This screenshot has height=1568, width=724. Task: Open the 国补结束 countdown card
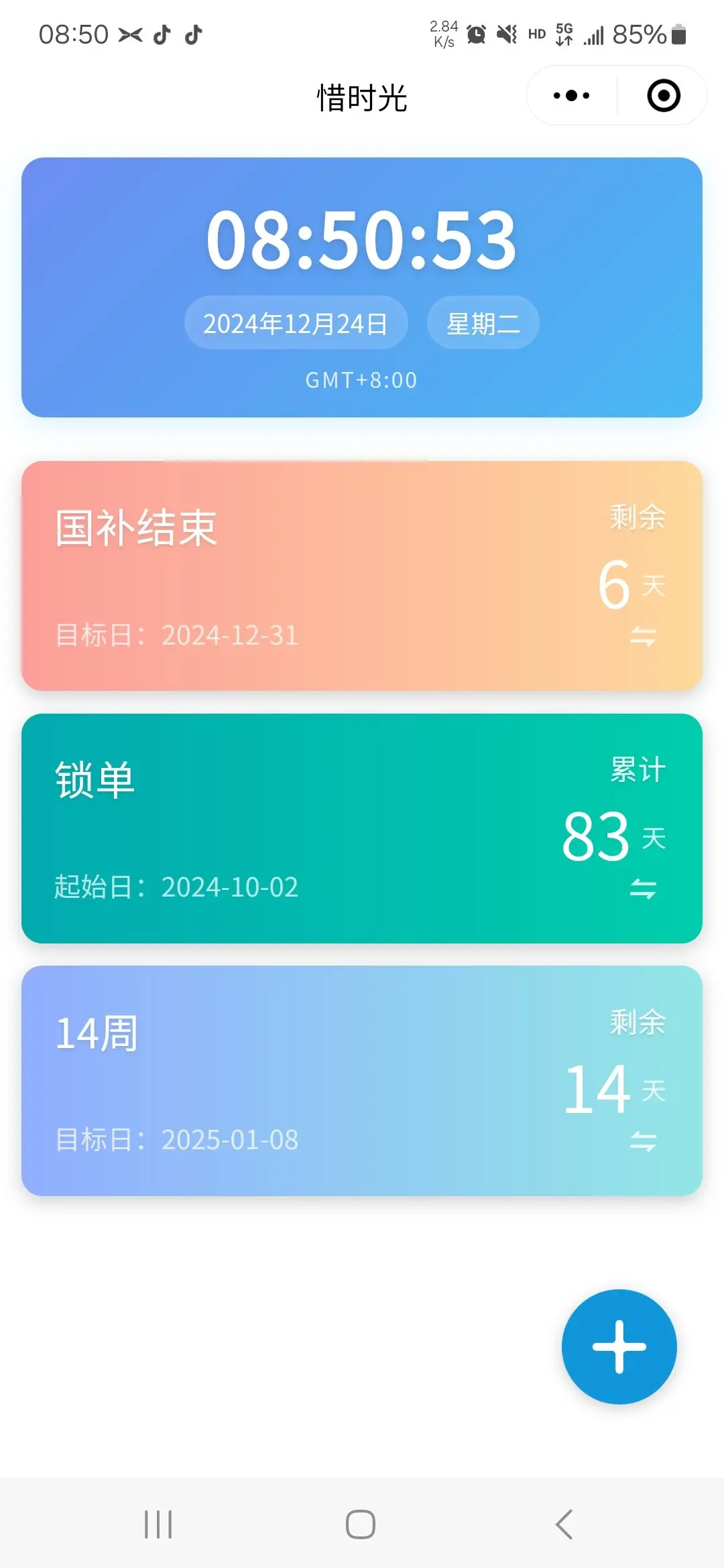click(x=362, y=576)
